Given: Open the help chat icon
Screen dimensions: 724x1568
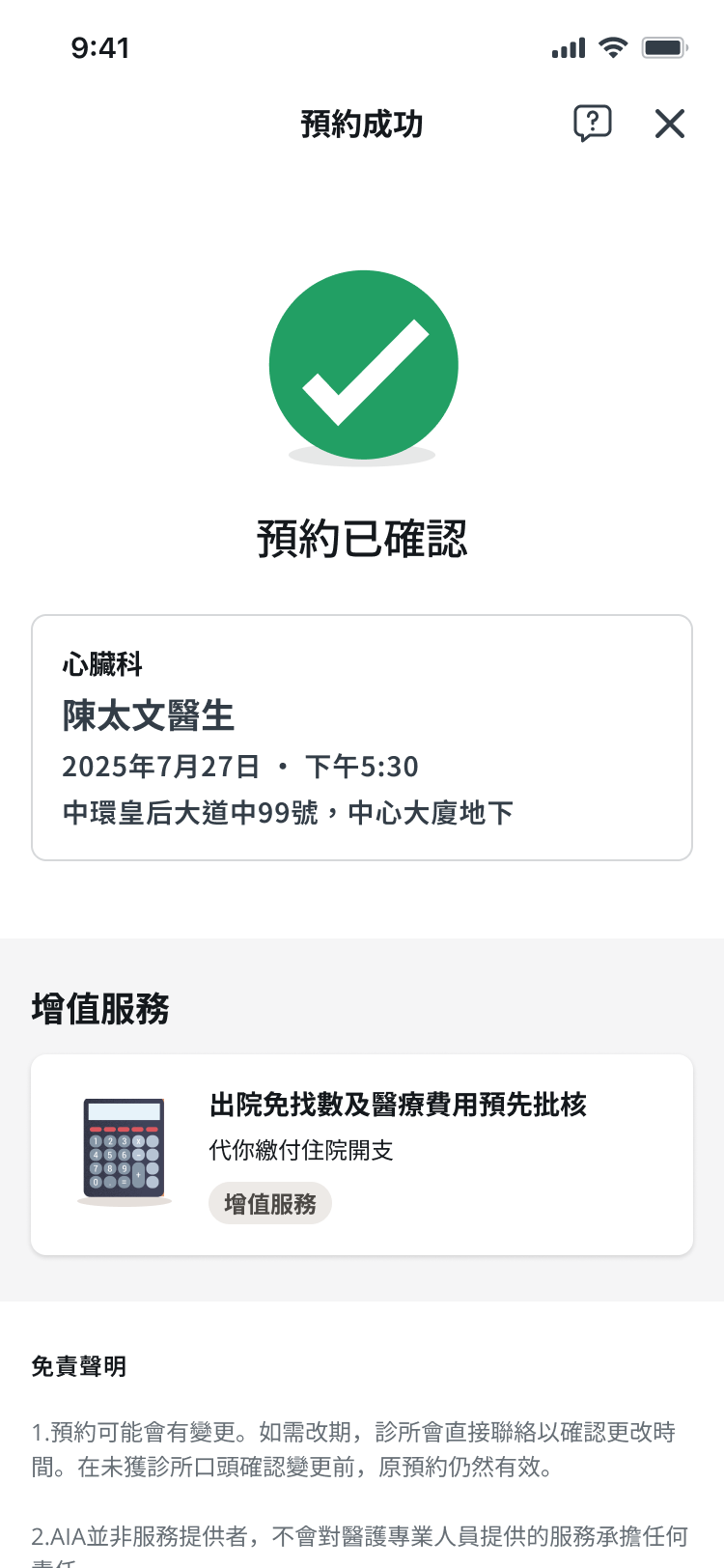Looking at the screenshot, I should pos(592,124).
